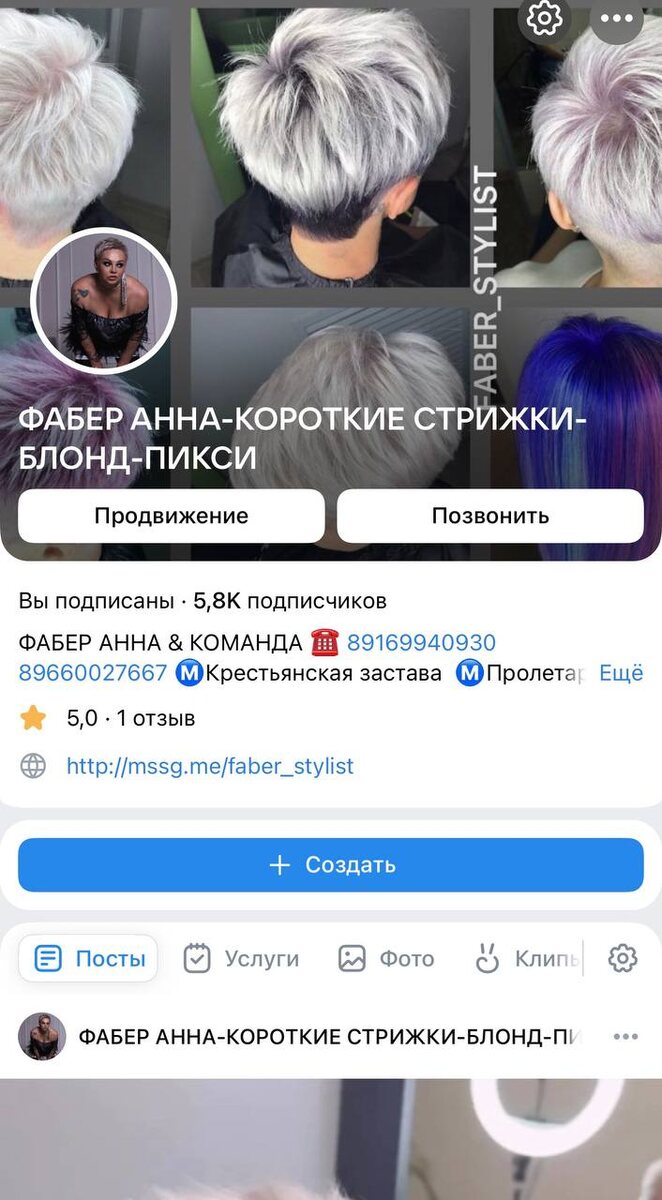Switch to the Услуги tab
Viewport: 662px width, 1200px height.
pos(241,959)
